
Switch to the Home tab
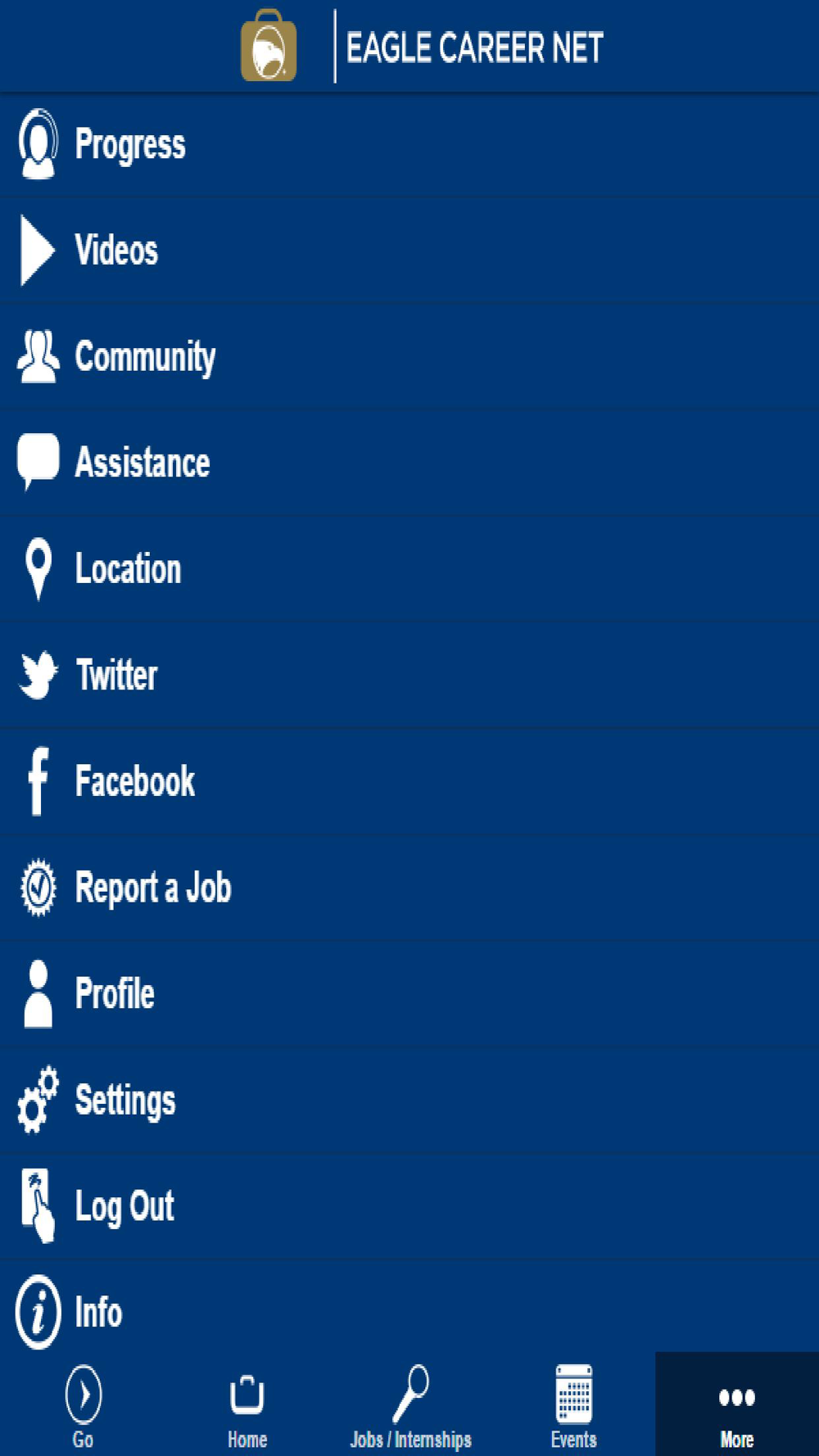pos(247,1405)
